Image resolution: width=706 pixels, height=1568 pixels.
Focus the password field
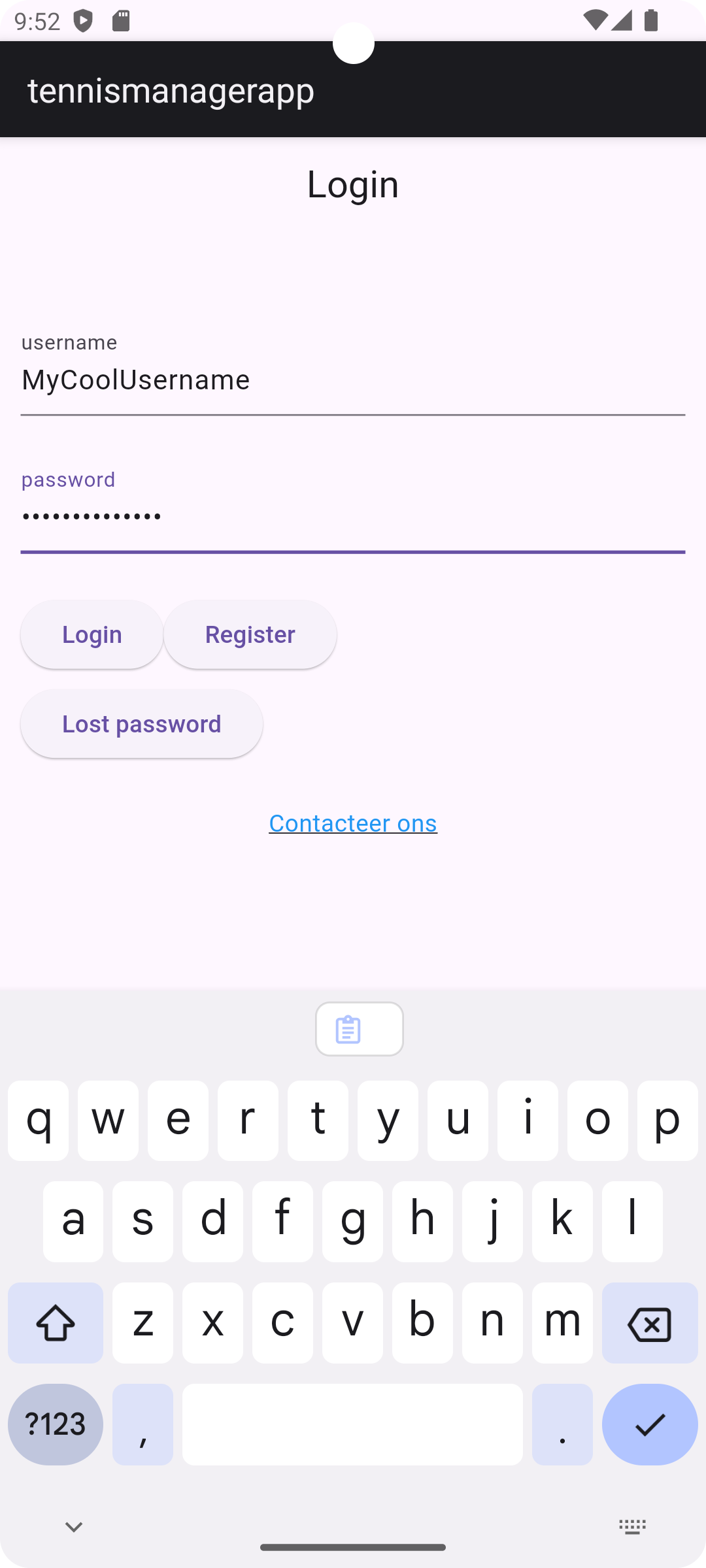point(353,517)
